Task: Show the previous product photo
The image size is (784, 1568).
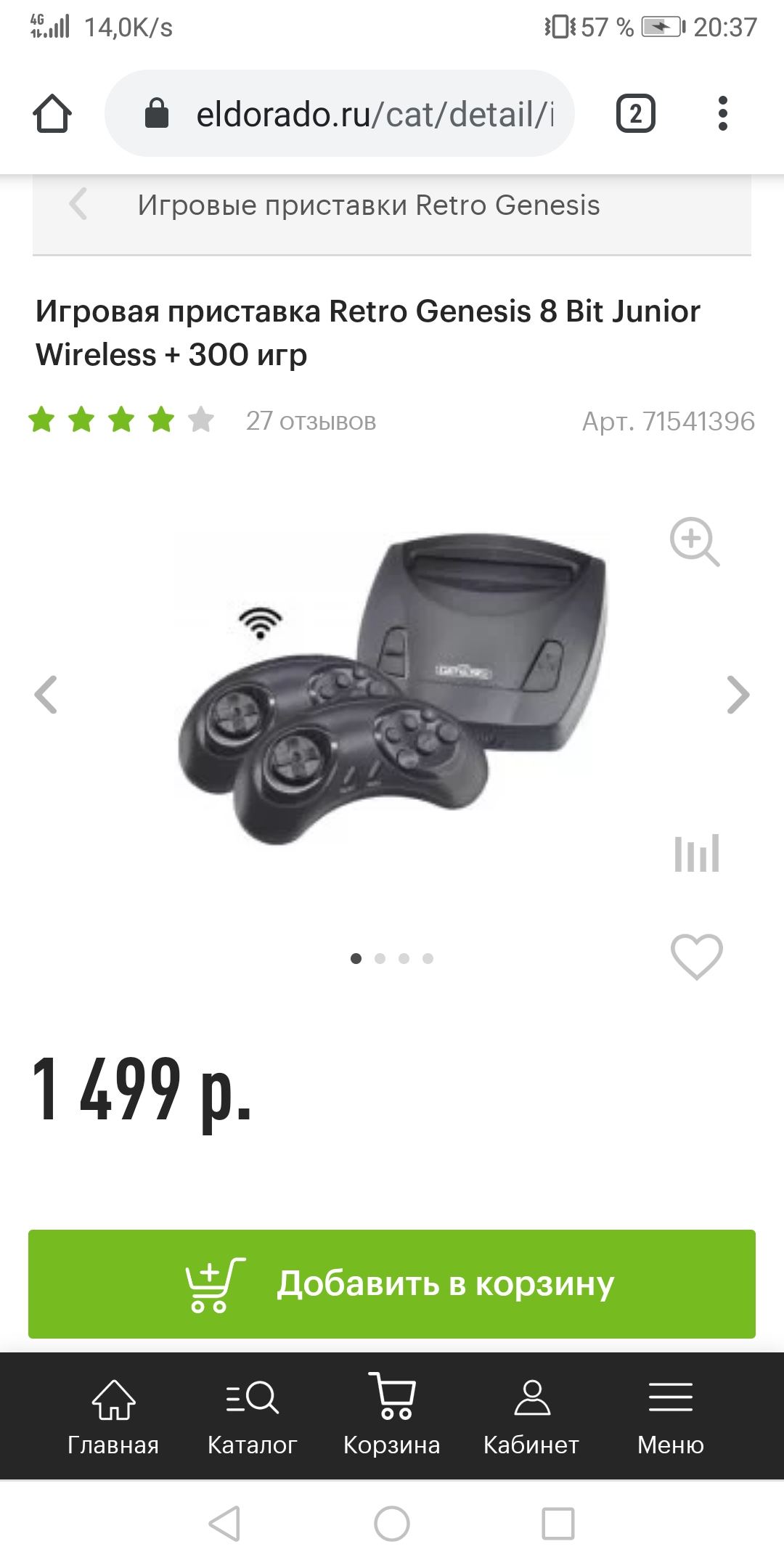Action: tap(46, 695)
